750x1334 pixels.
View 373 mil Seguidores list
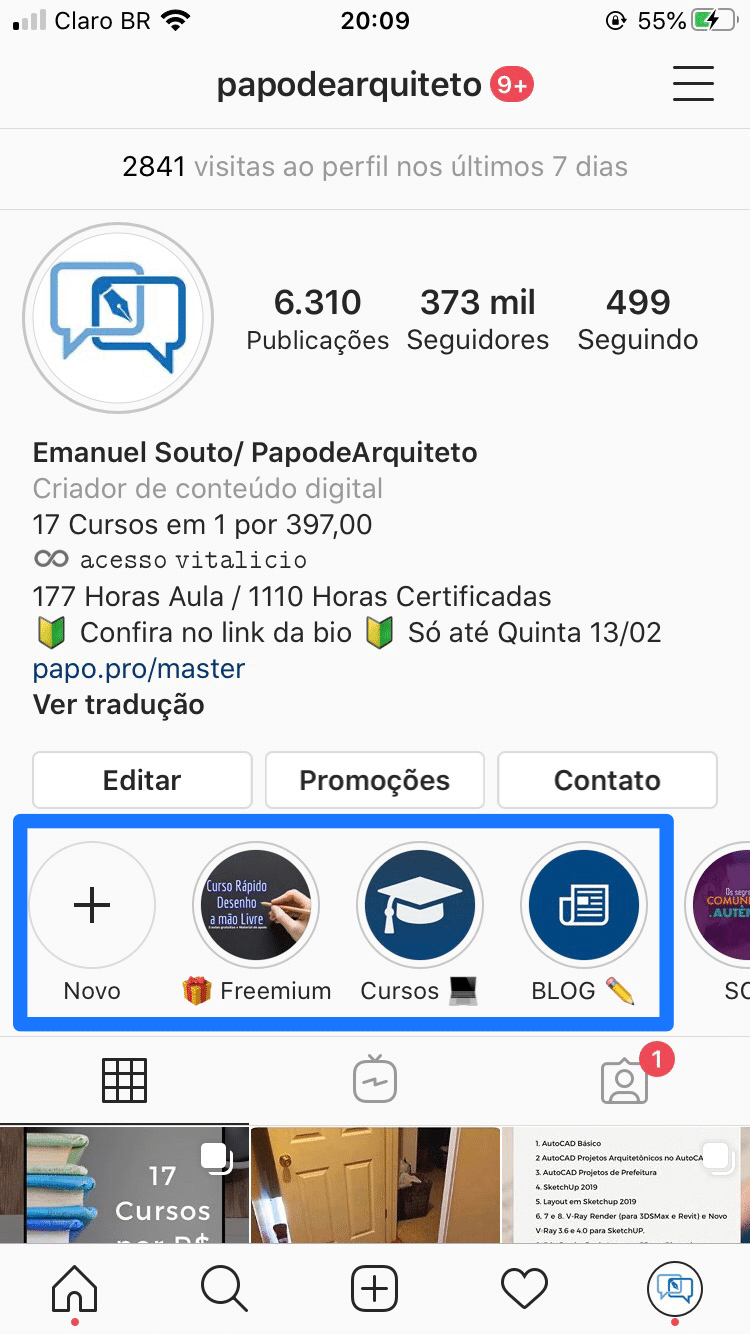pyautogui.click(x=478, y=319)
